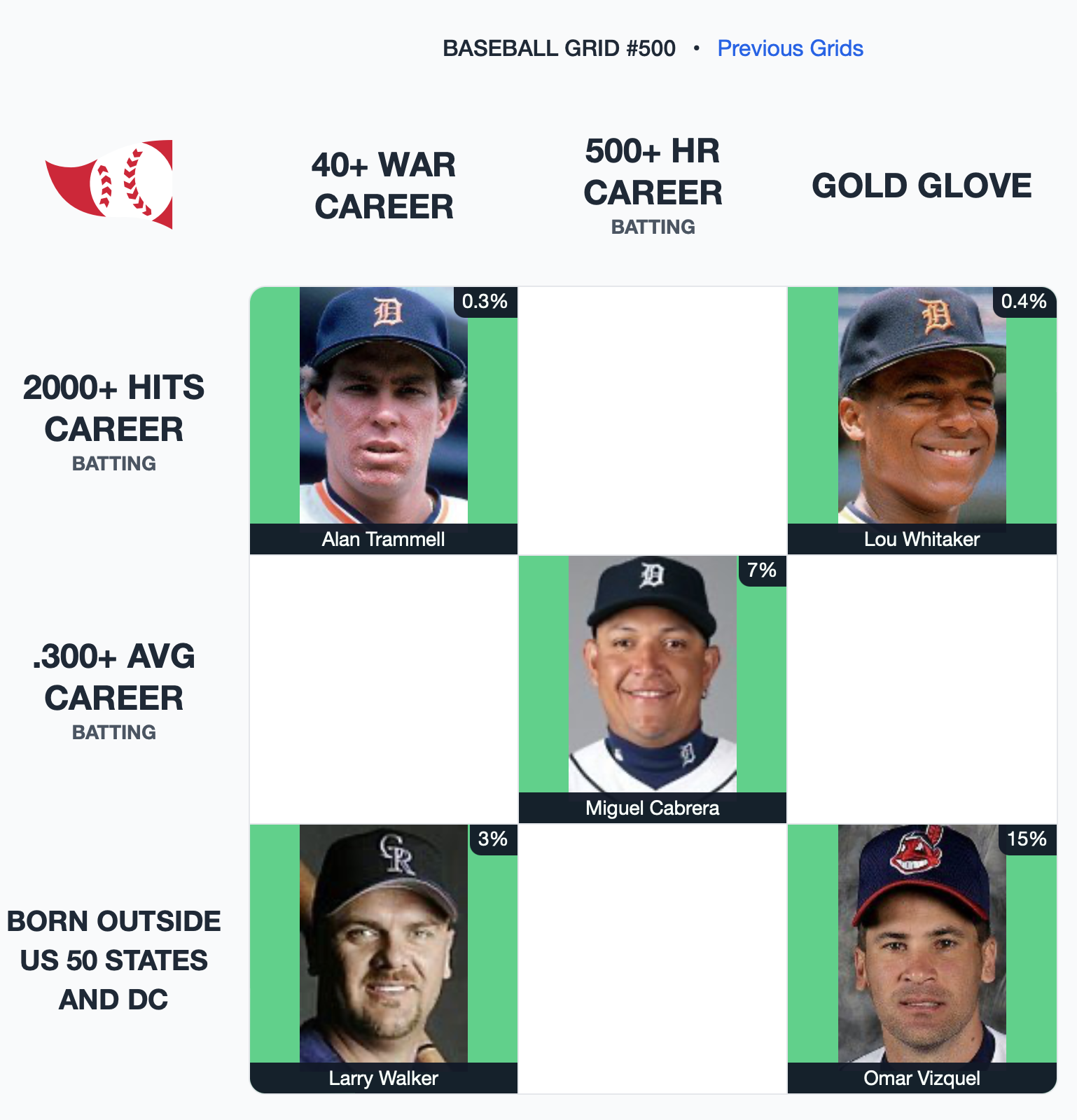Open the Larry Walker tile
1077x1120 pixels.
tap(384, 959)
